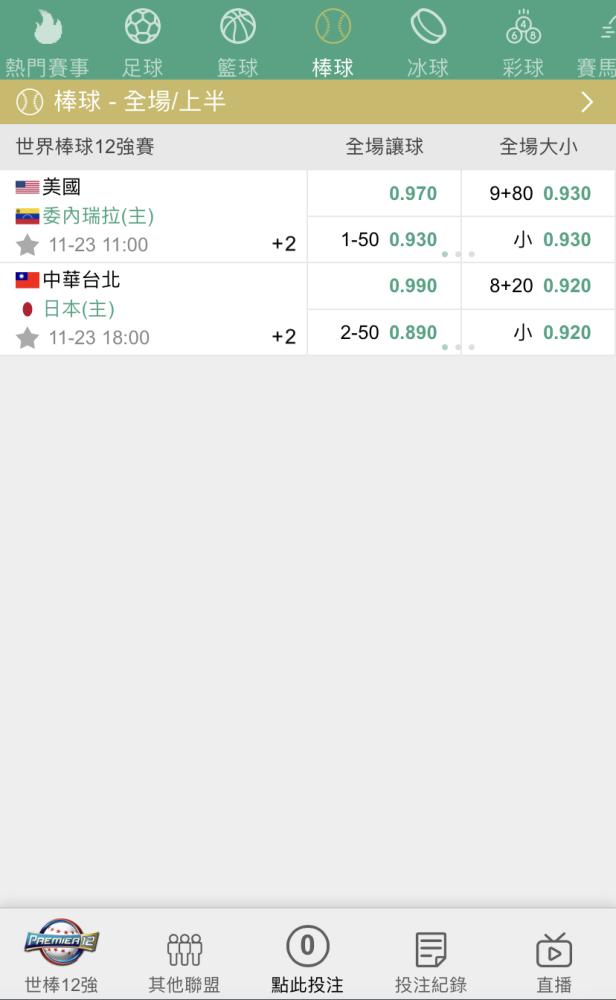616x1000 pixels.
Task: Favorite the 中華台北 vs 日本 match star
Action: 27,337
